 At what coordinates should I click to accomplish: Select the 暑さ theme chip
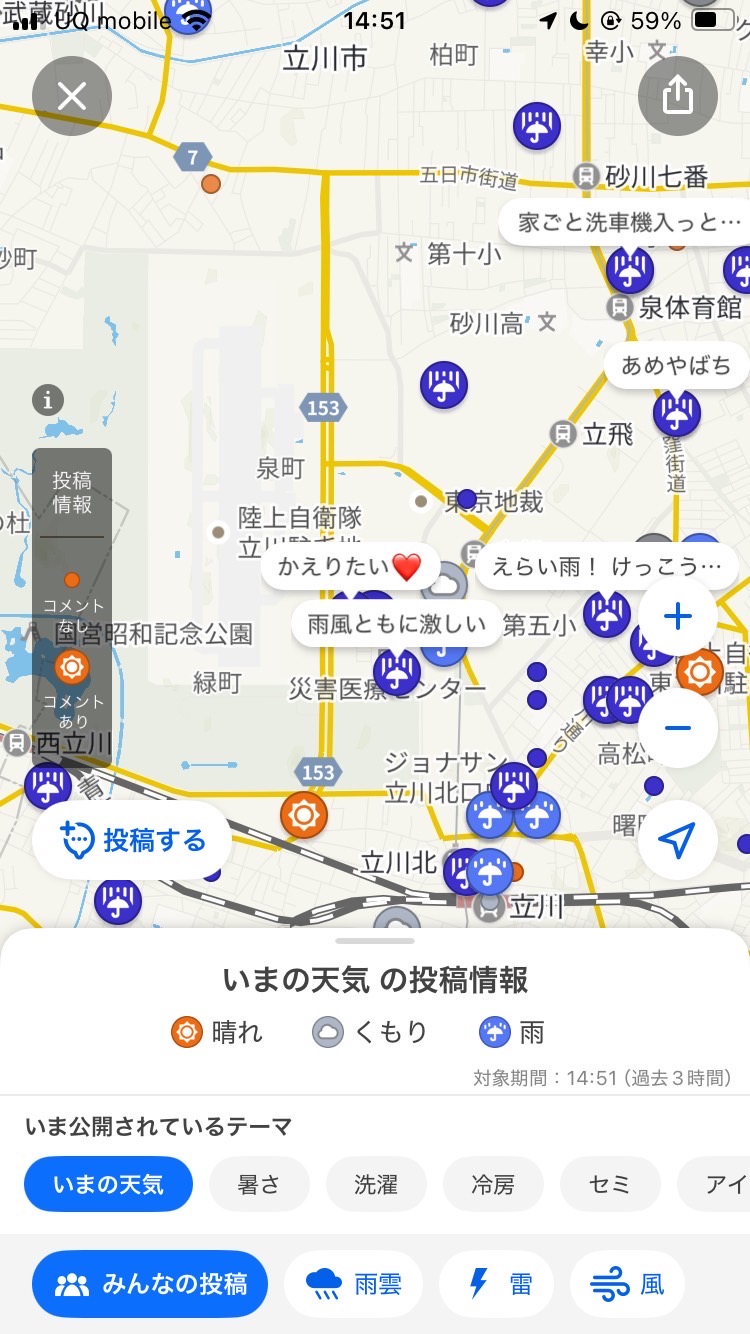point(259,1185)
